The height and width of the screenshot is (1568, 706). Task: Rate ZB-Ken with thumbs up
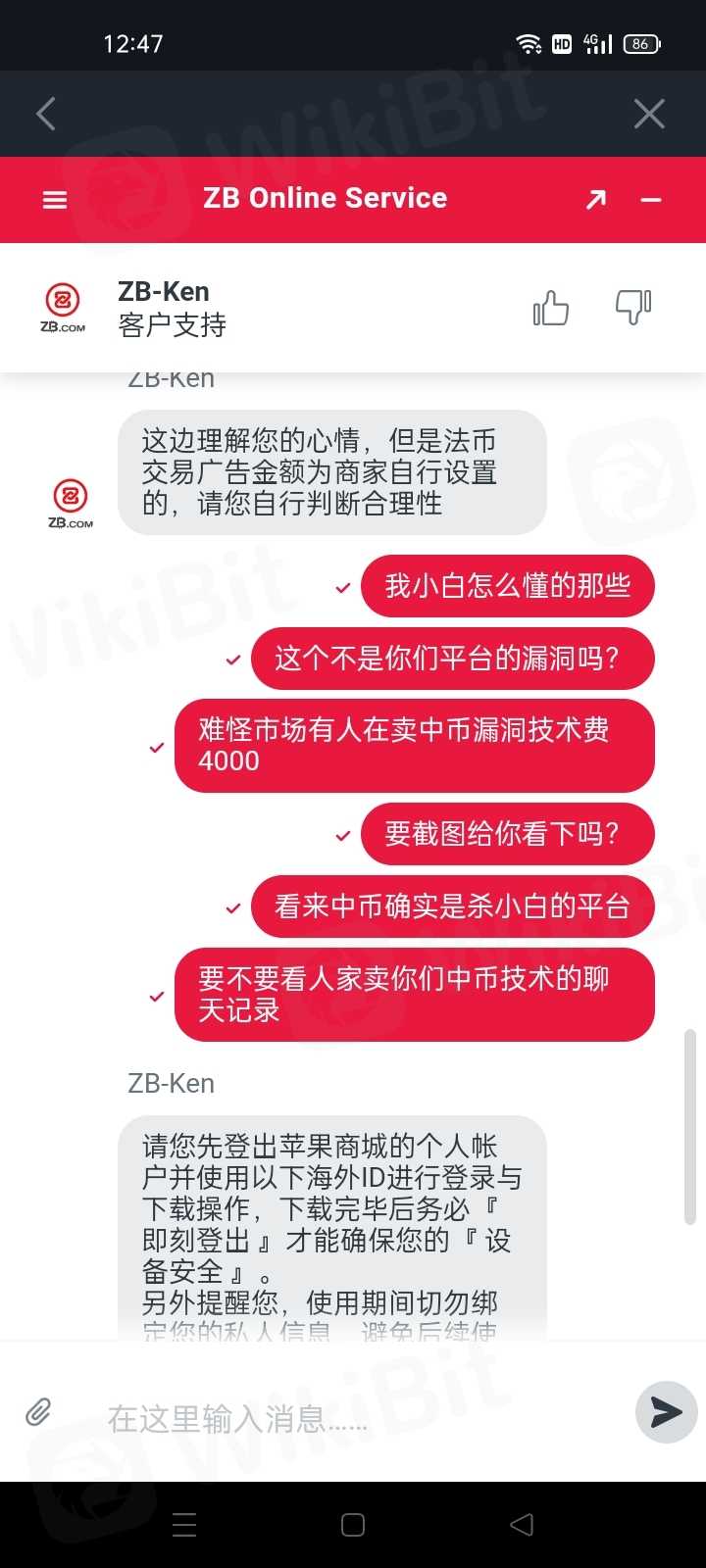point(551,309)
